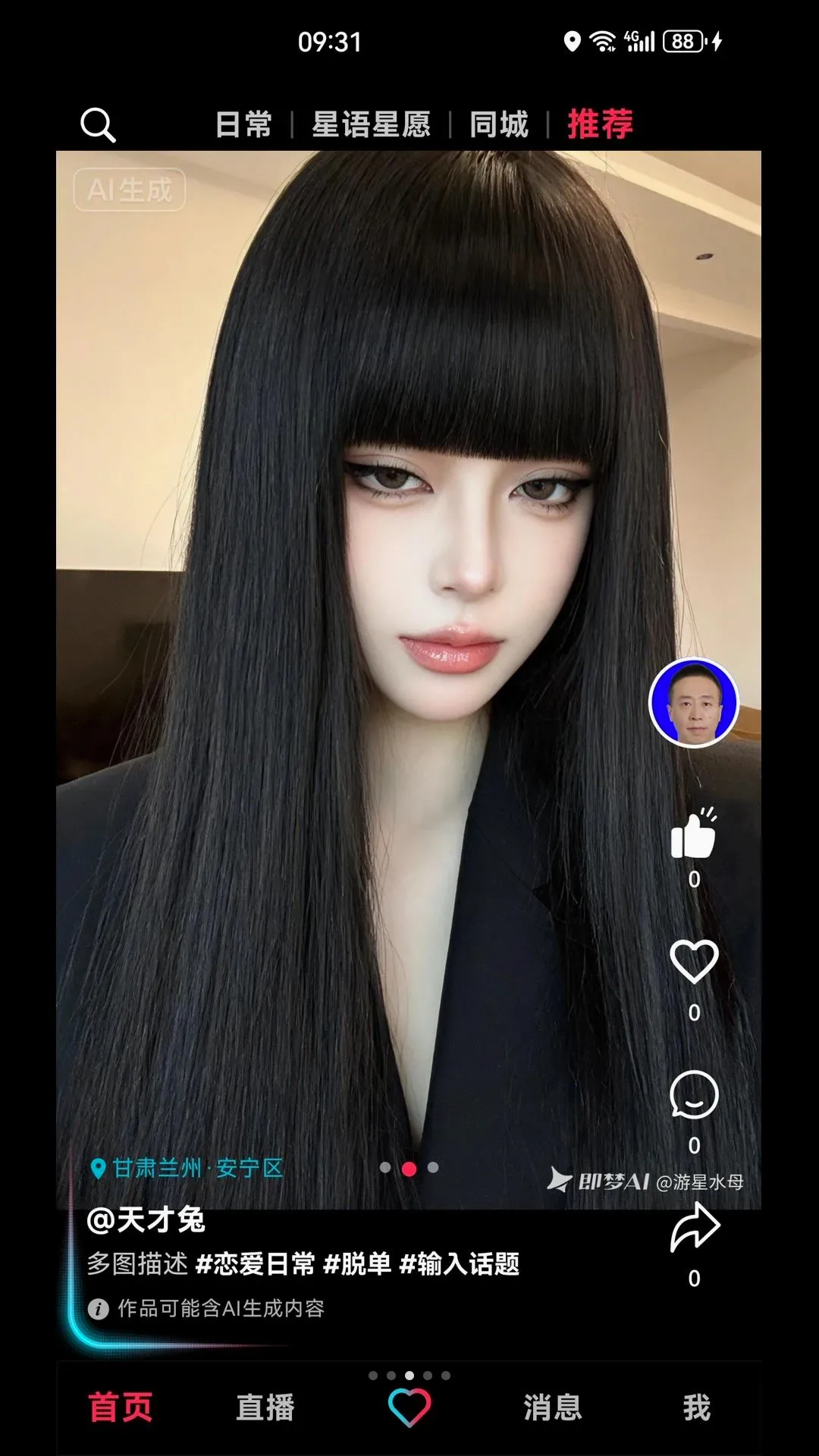Open the 消息 tab
819x1456 pixels.
point(553,1407)
